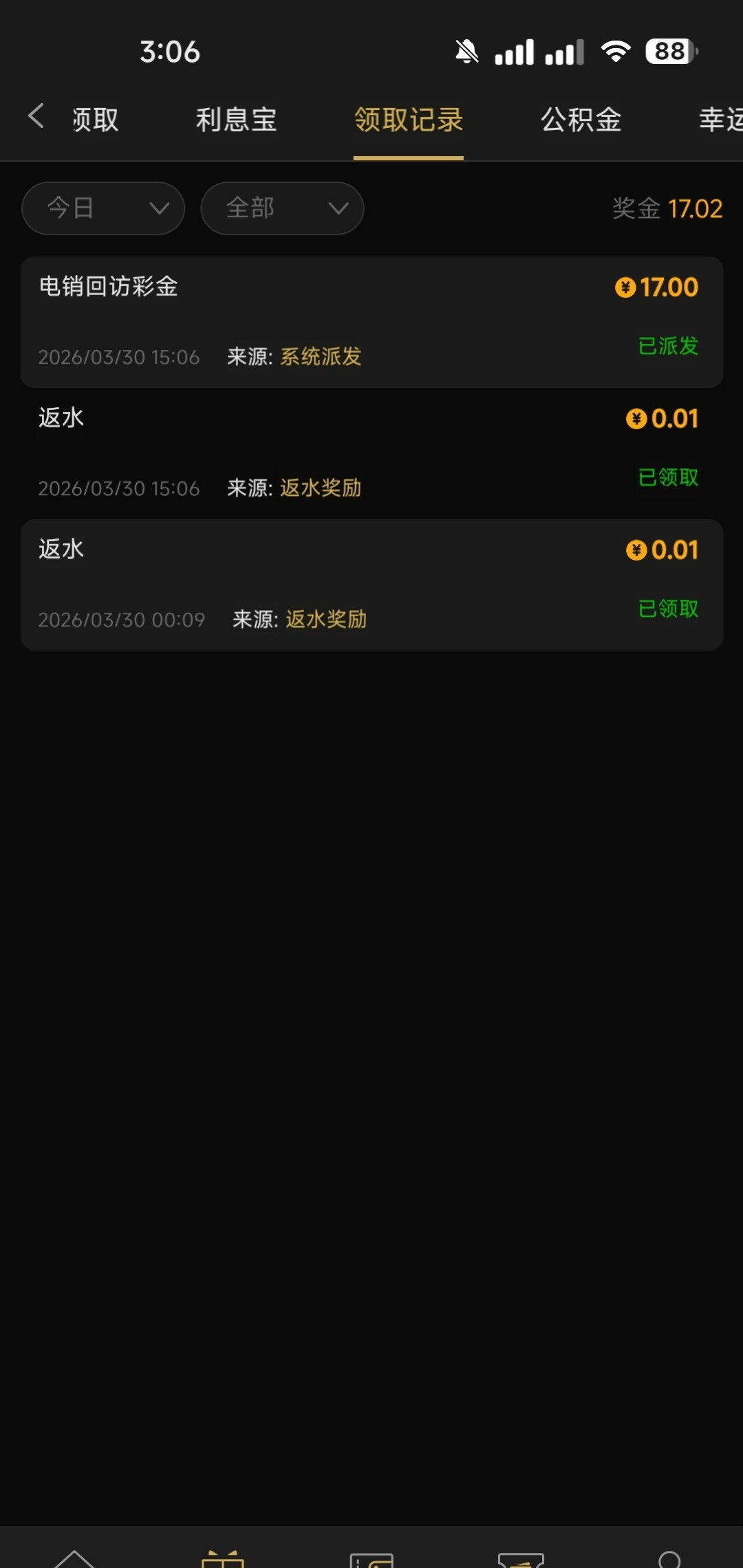Switch to the 利息宝 tab
This screenshot has width=743, height=1568.
pos(236,120)
